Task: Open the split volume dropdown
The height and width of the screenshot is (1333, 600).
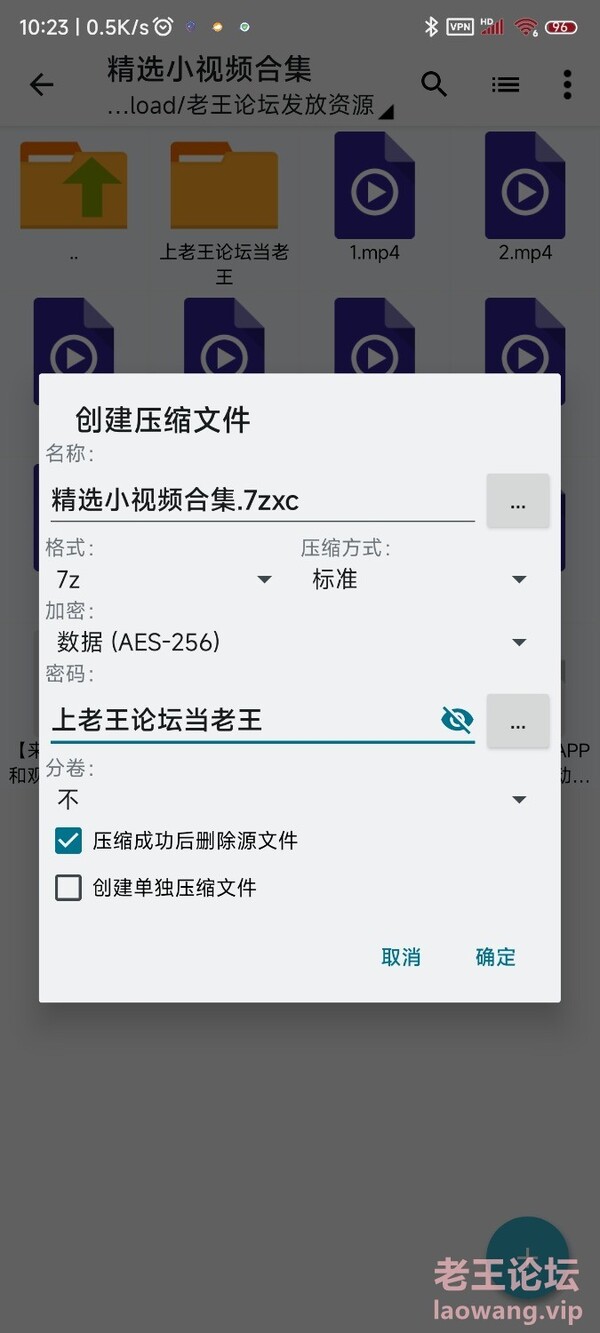Action: point(290,799)
